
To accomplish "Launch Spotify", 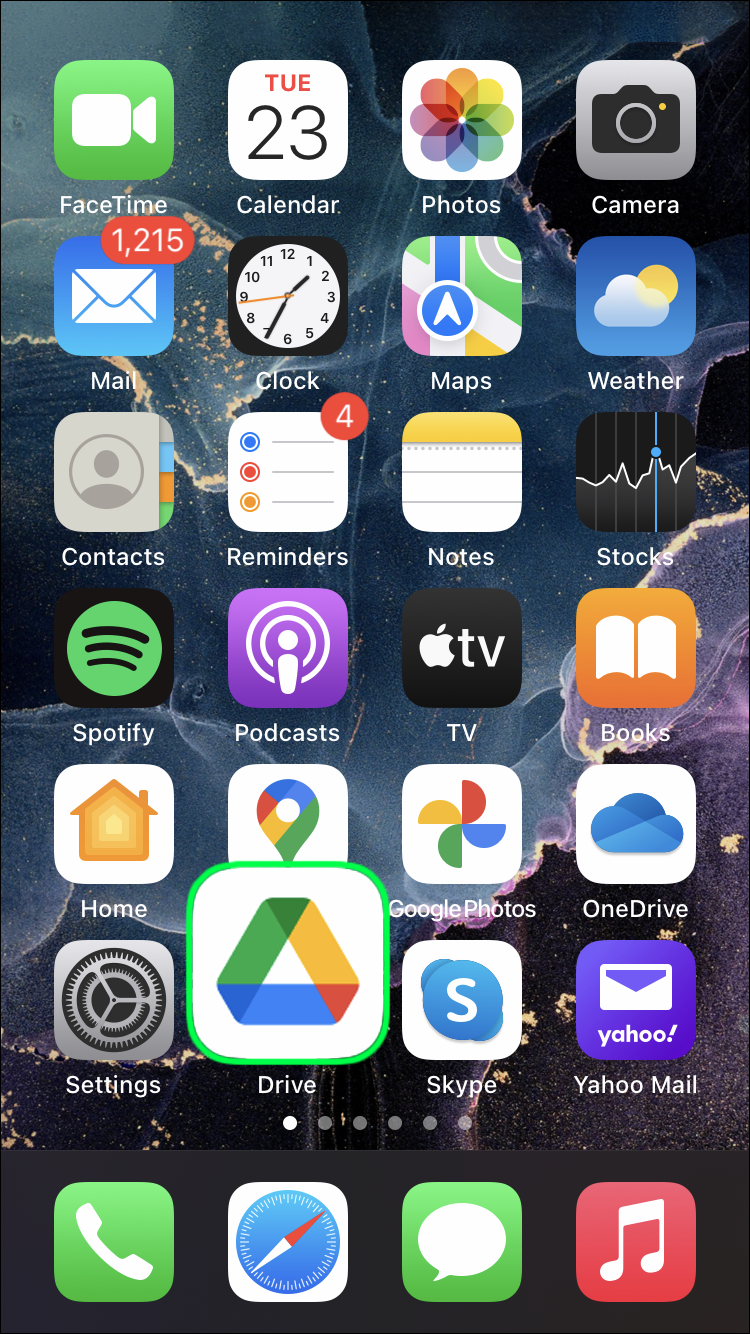I will point(113,648).
